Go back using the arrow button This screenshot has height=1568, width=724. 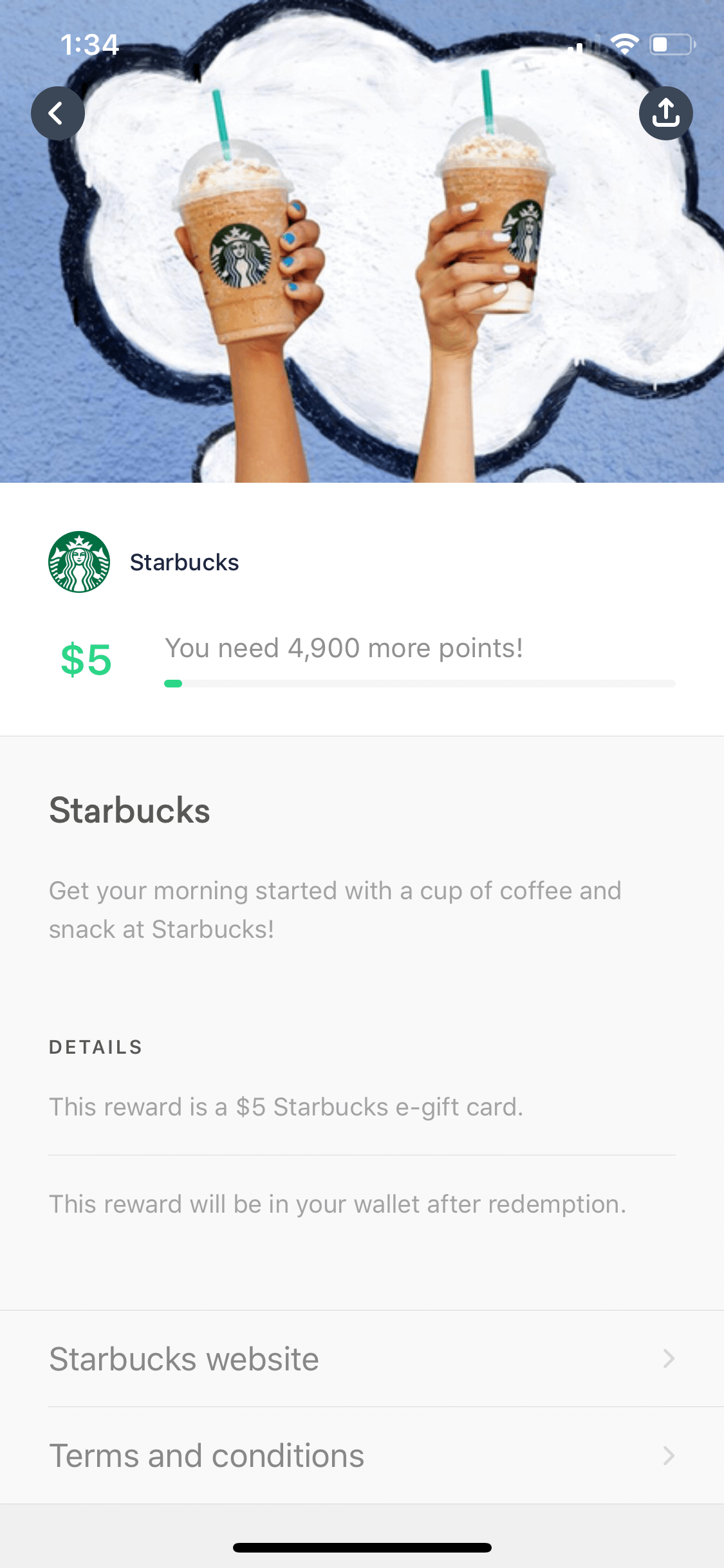click(58, 113)
